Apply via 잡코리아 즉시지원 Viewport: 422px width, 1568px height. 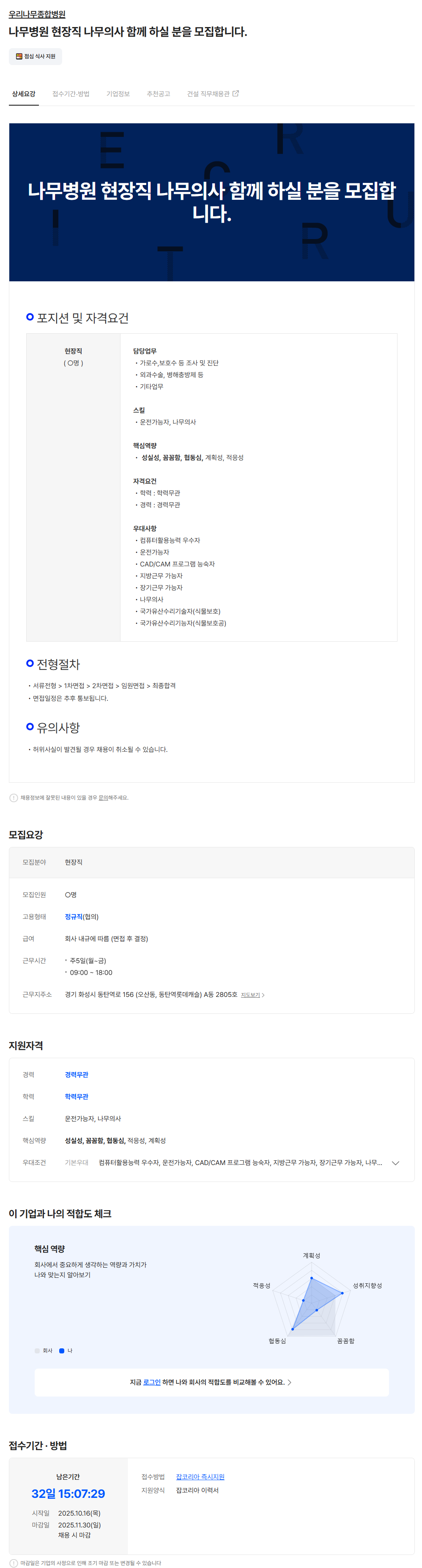[x=200, y=1477]
